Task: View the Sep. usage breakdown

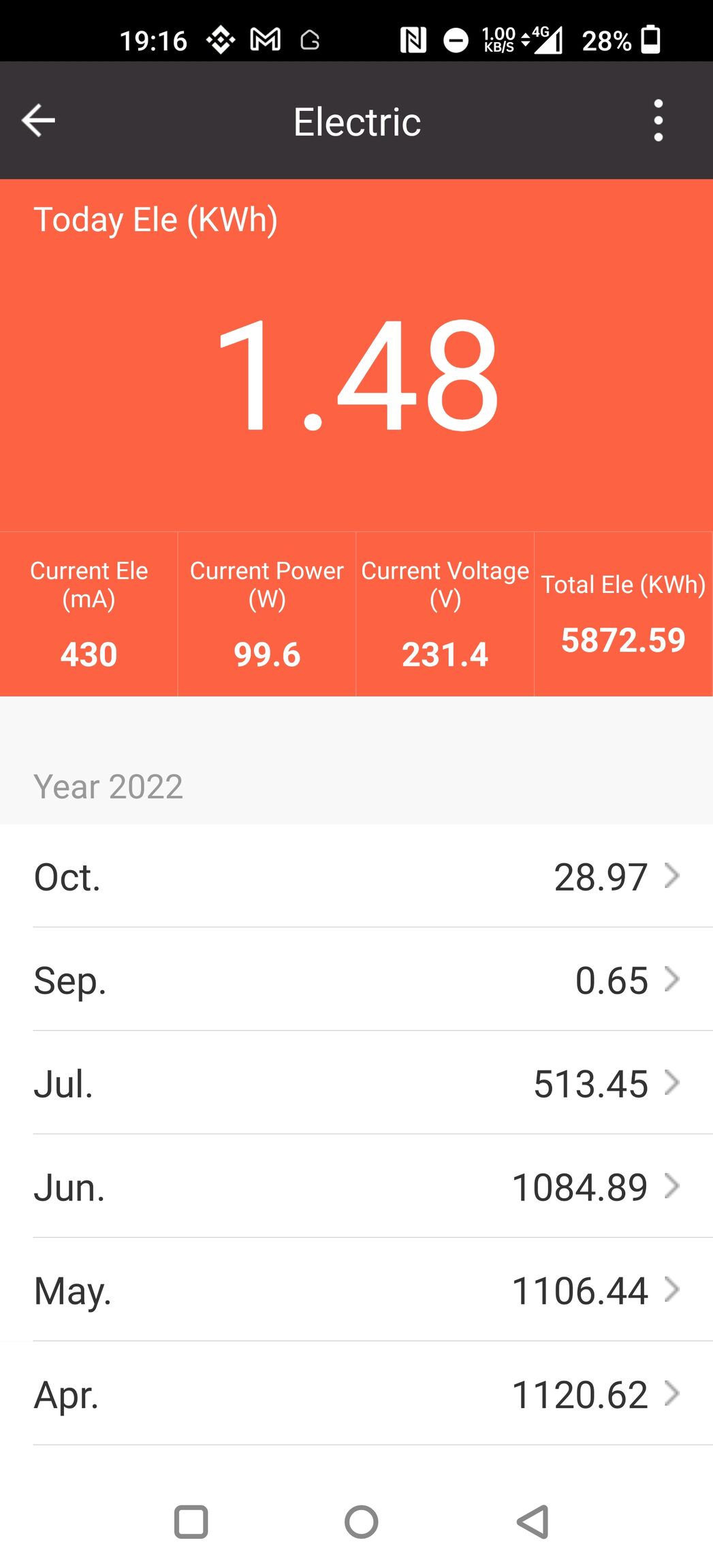Action: [x=356, y=980]
